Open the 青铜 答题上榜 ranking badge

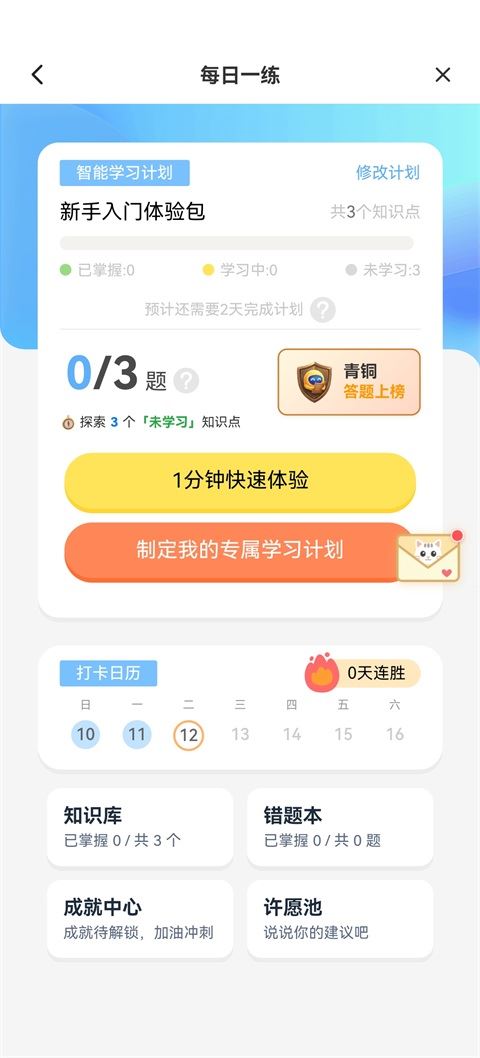pyautogui.click(x=349, y=382)
